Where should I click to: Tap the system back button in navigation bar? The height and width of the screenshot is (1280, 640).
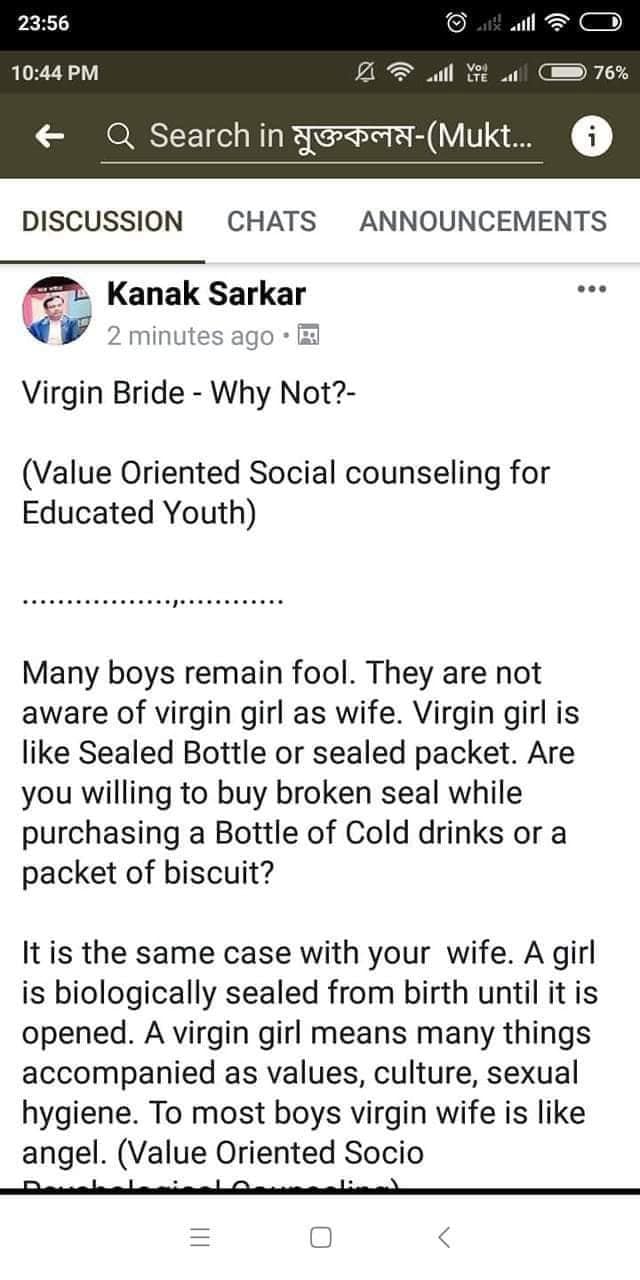pos(444,1238)
